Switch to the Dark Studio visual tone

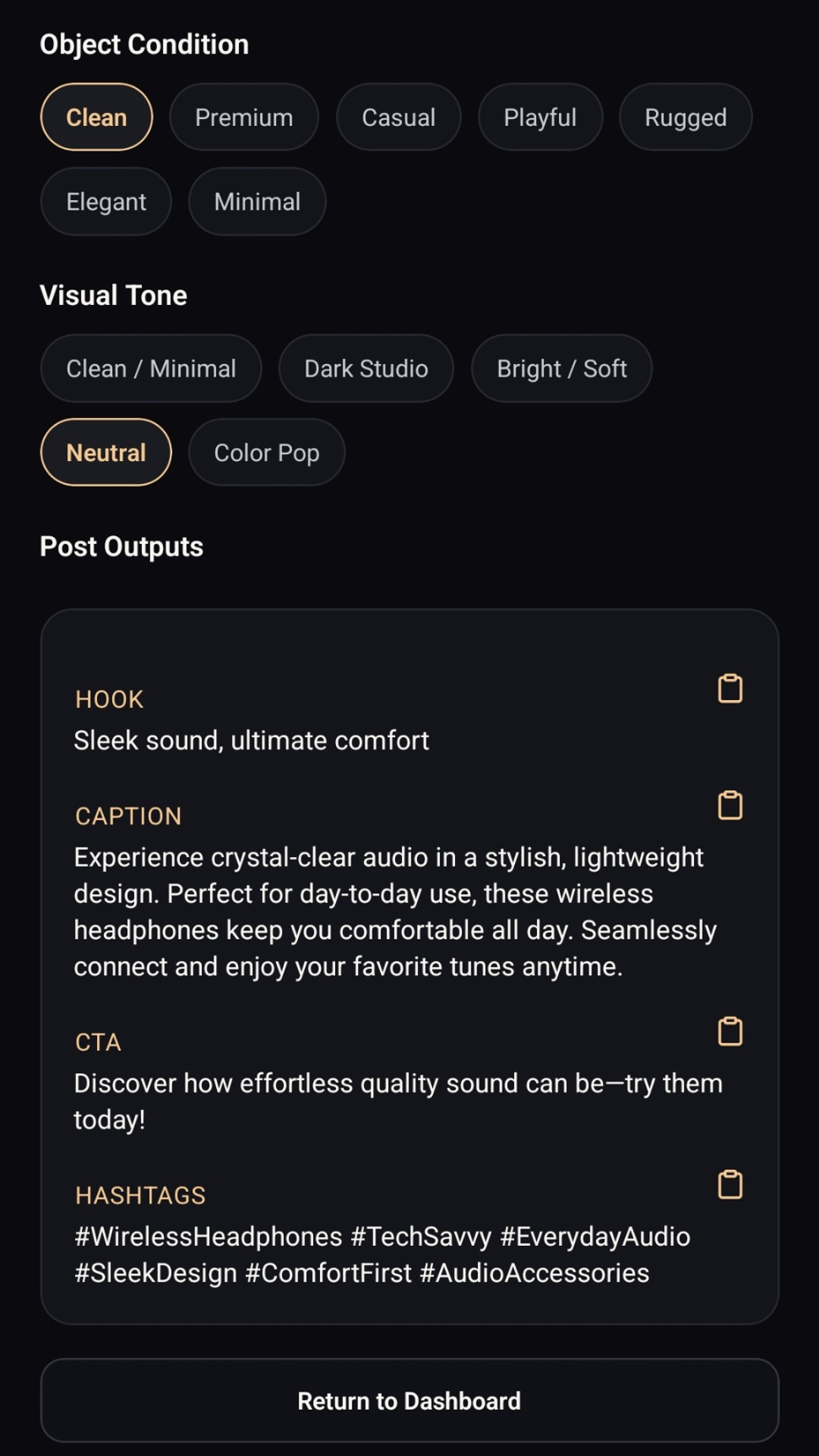pos(366,368)
